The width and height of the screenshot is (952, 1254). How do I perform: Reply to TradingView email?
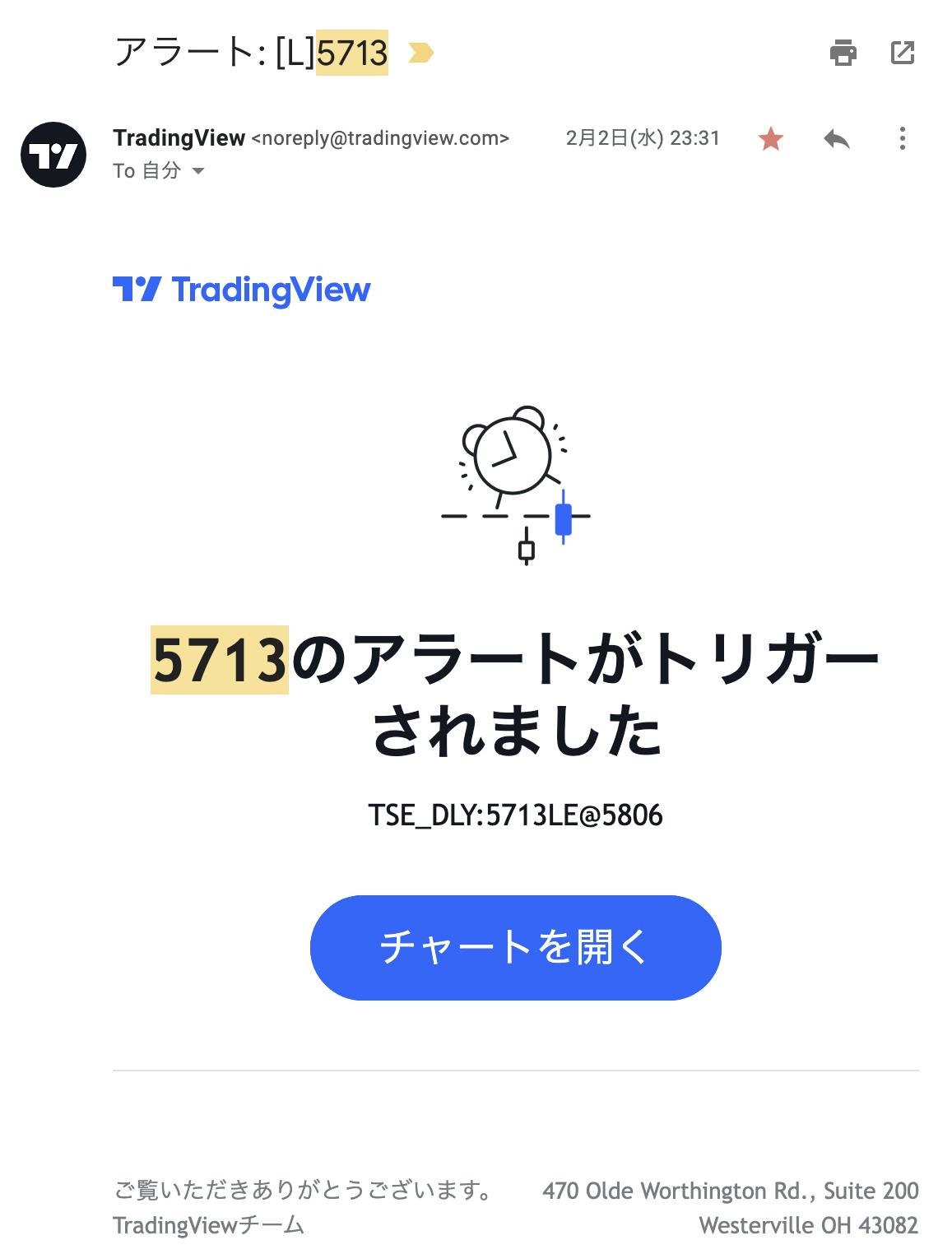coord(836,138)
